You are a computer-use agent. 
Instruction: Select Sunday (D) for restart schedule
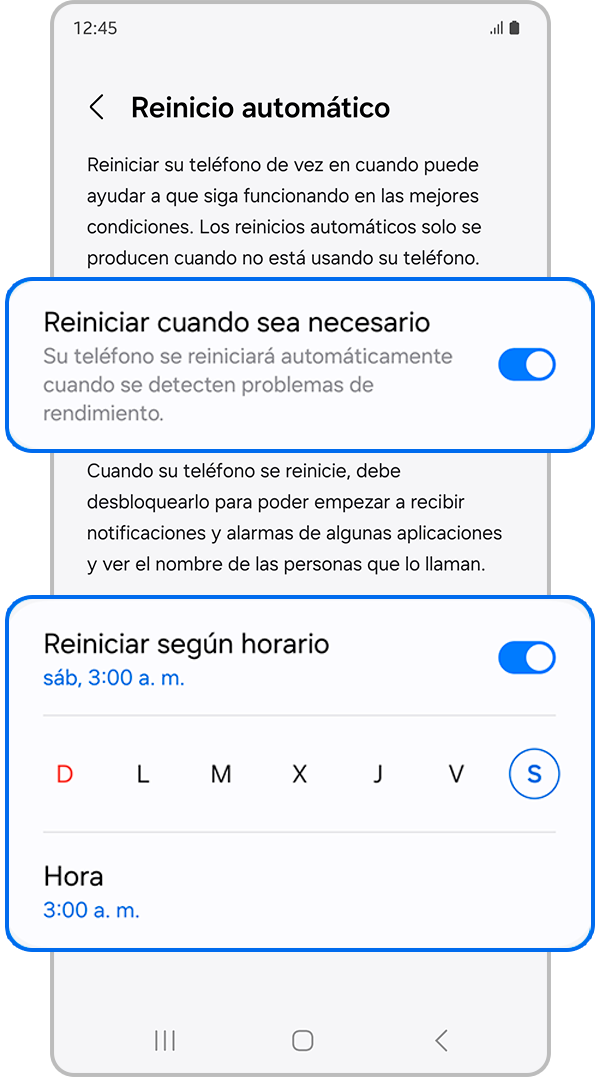65,774
